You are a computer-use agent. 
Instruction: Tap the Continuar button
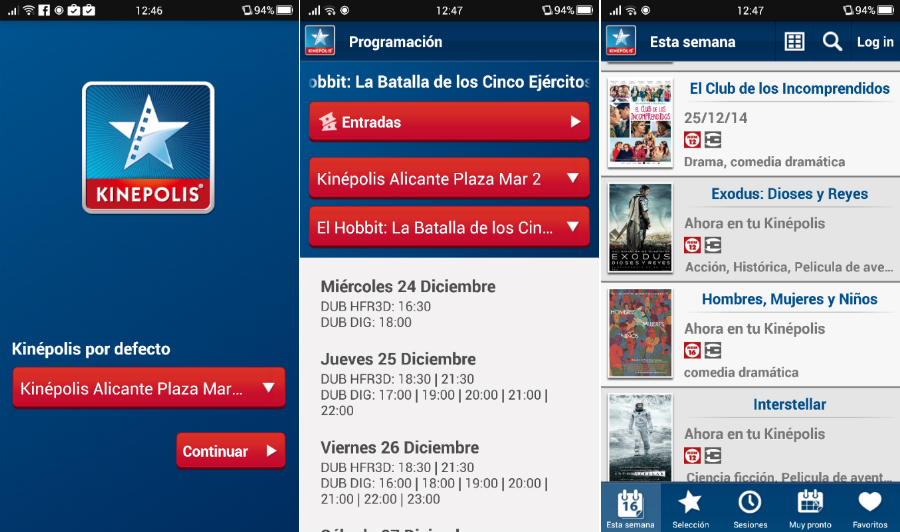click(x=230, y=451)
